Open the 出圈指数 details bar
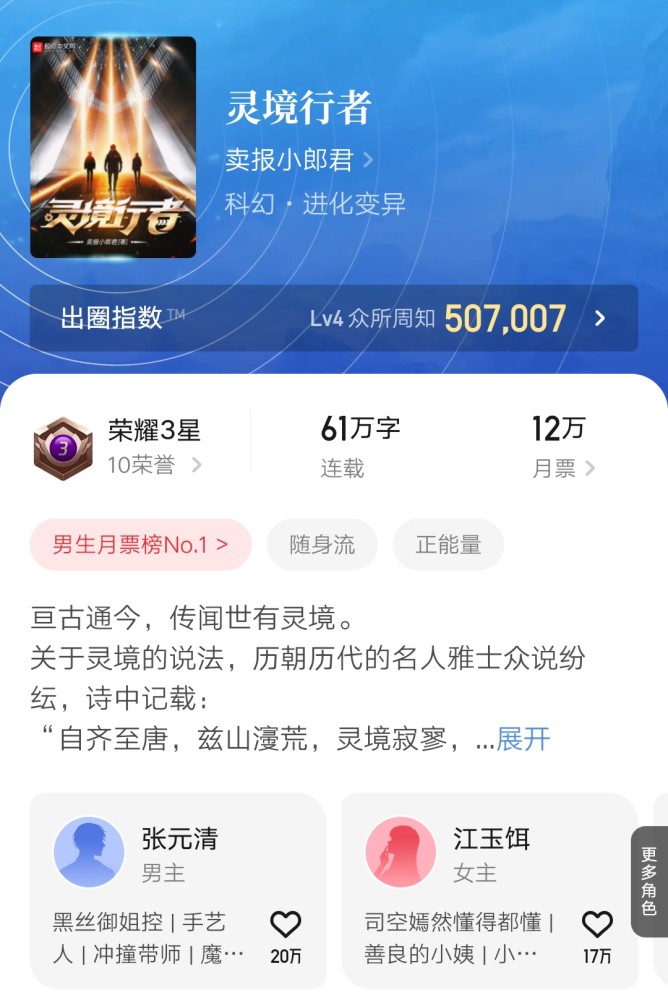668x1000 pixels. point(333,318)
